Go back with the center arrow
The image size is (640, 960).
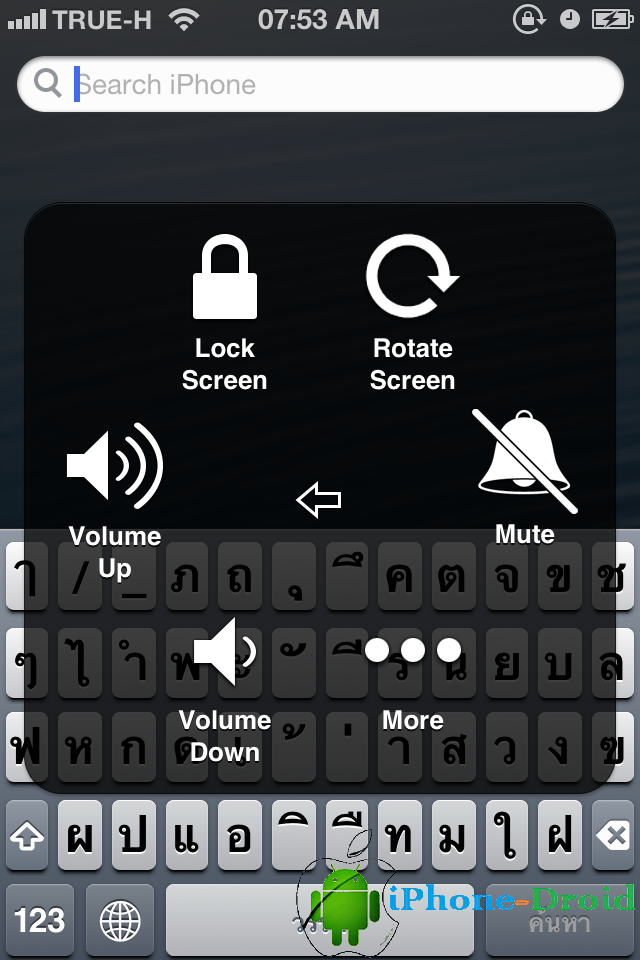pyautogui.click(x=320, y=499)
